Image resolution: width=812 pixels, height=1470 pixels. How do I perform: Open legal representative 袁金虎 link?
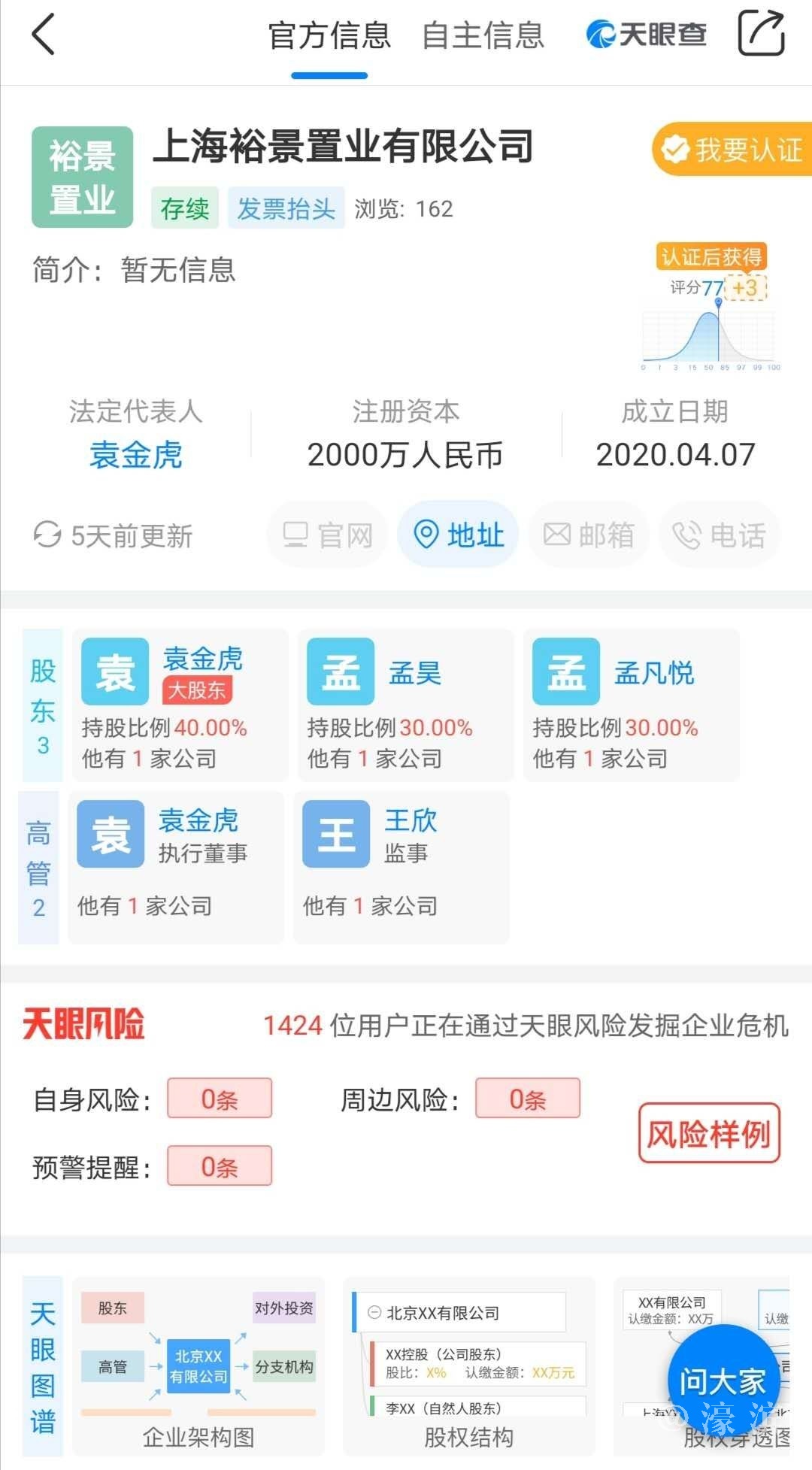coord(136,455)
